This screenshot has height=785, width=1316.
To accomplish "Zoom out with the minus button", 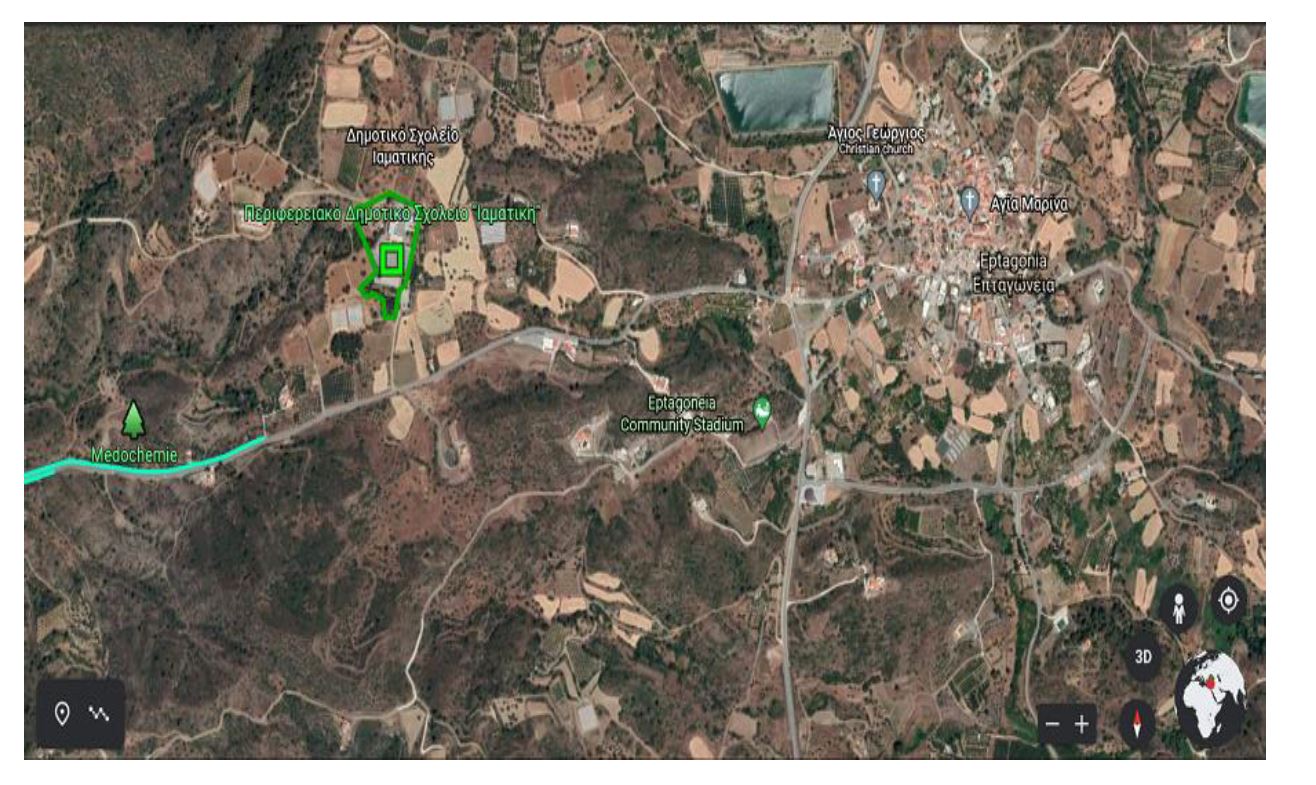I will point(1051,723).
